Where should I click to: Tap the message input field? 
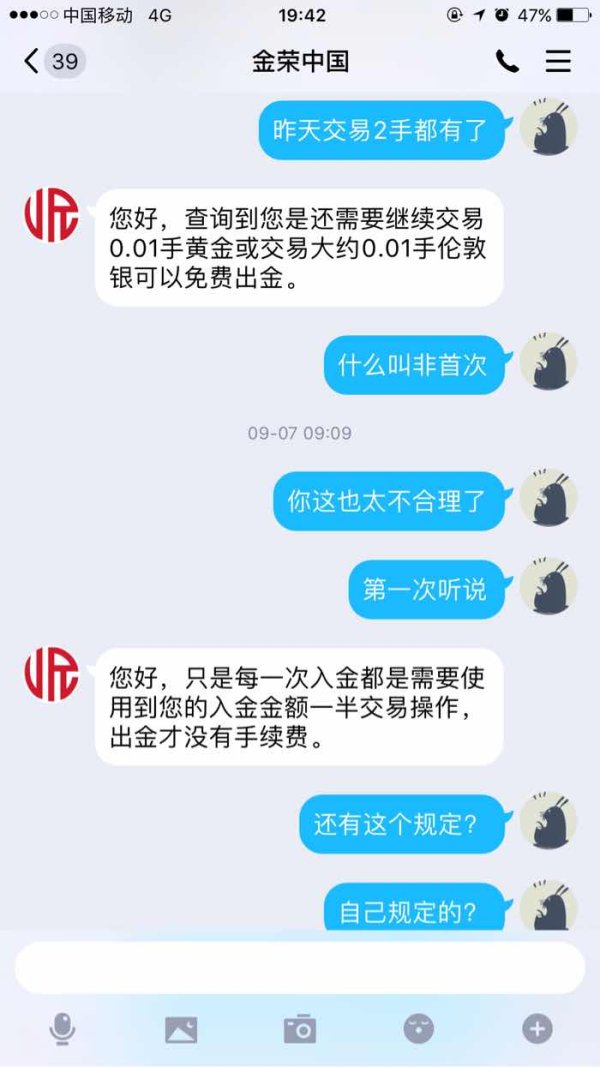(299, 968)
